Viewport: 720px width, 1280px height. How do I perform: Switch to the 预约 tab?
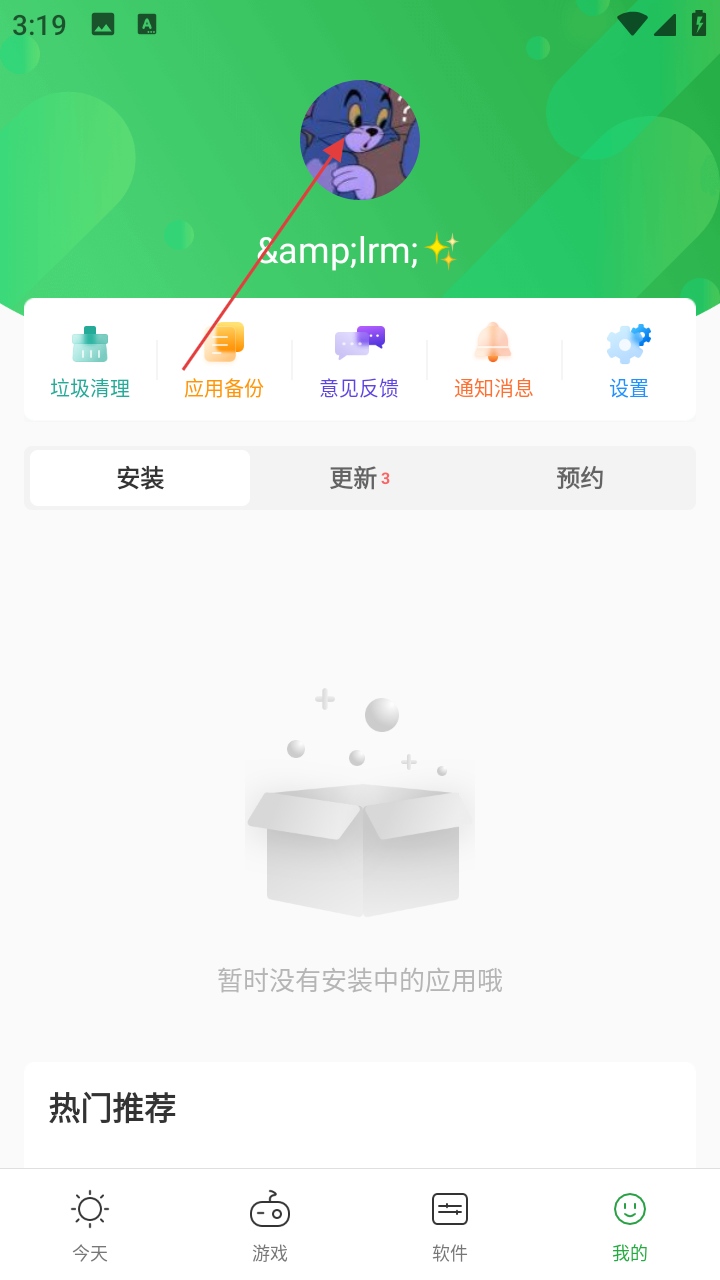tap(580, 478)
